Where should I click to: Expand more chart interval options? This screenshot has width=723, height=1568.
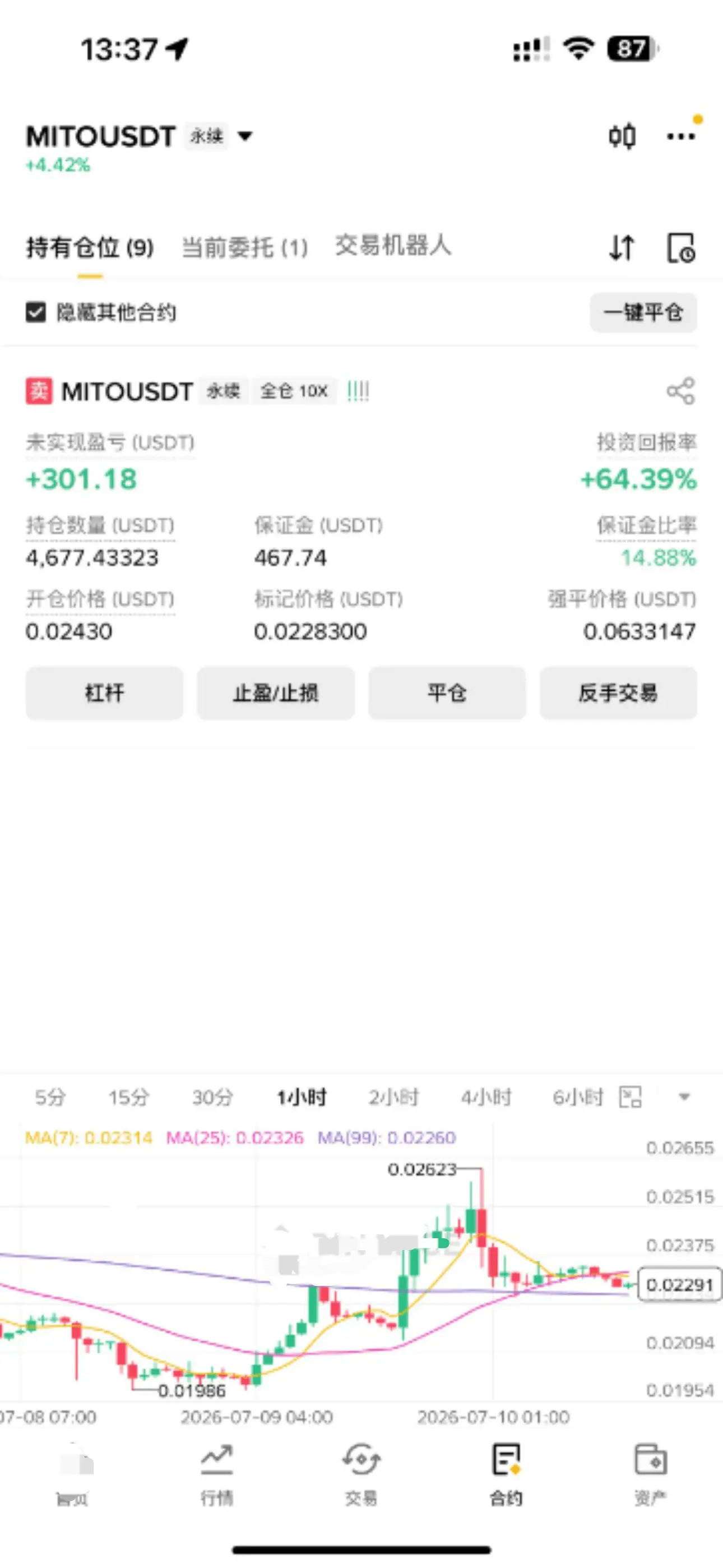click(684, 1097)
